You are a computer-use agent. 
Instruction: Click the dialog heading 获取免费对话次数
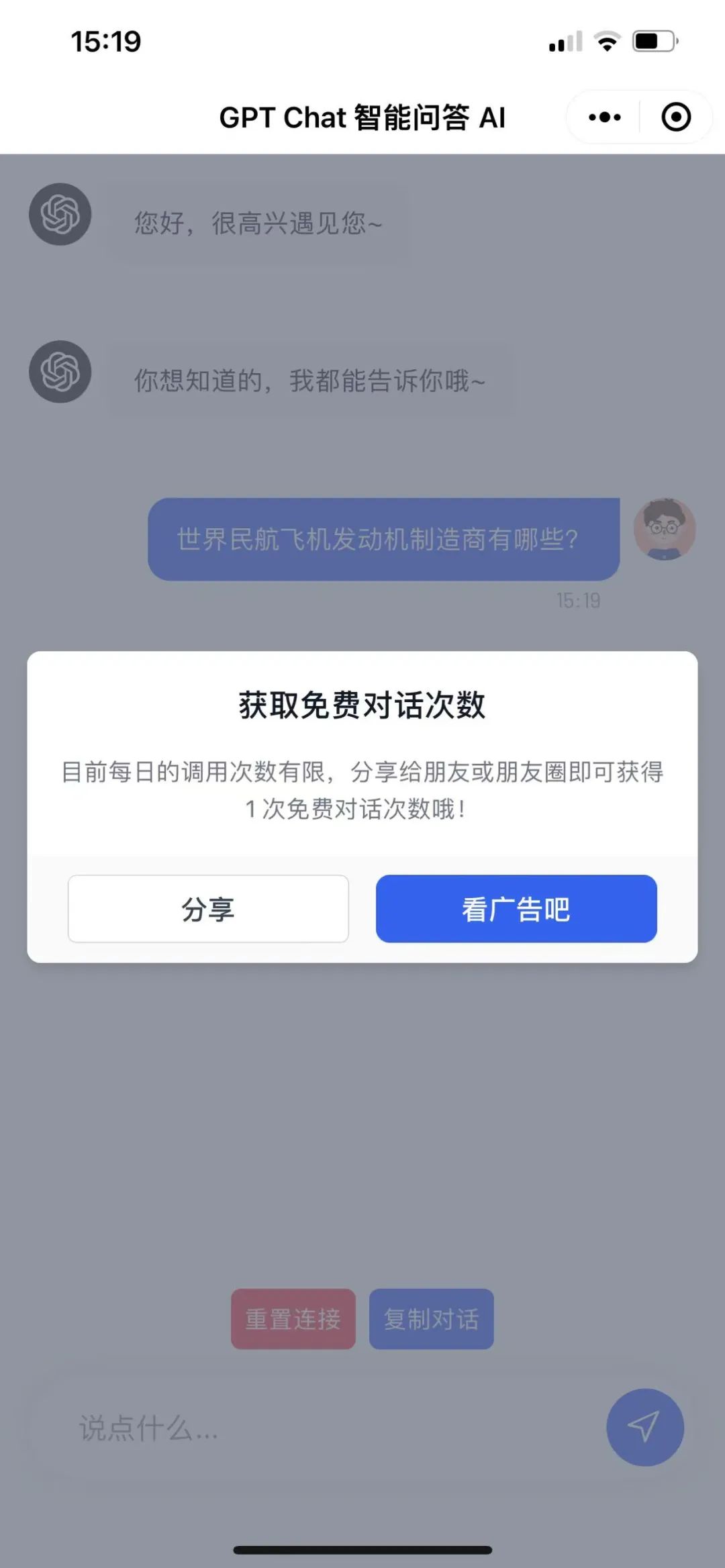(362, 706)
